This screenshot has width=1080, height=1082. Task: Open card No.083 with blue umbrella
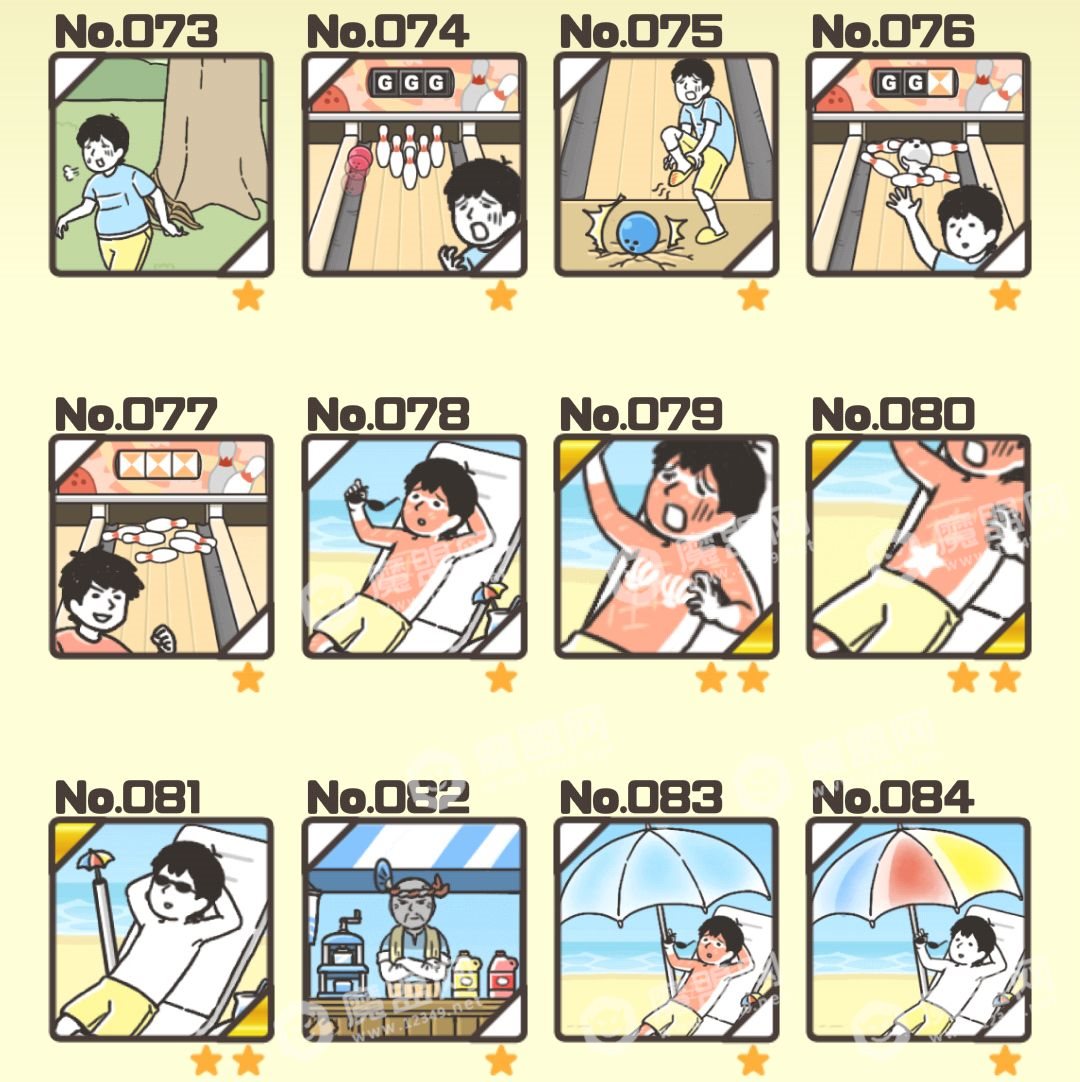pos(666,930)
